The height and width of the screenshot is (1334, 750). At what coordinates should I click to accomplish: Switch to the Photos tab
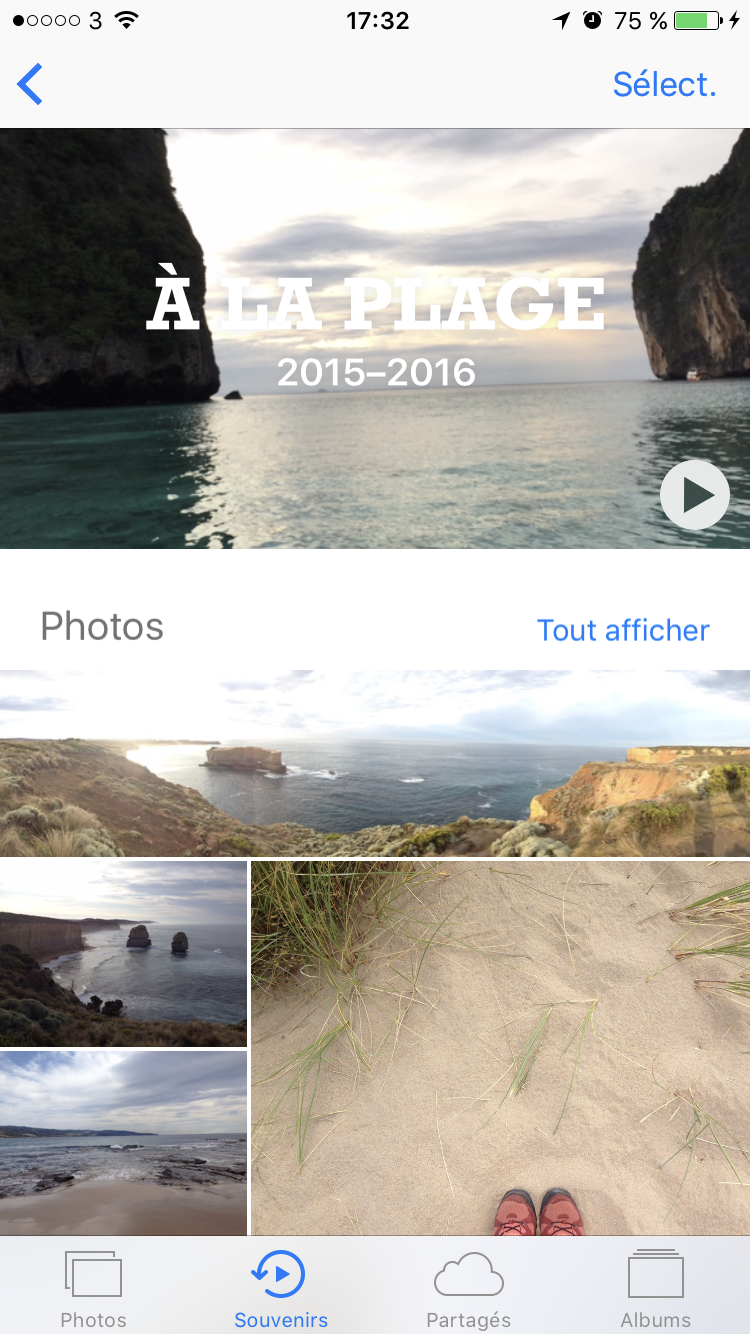(93, 1289)
